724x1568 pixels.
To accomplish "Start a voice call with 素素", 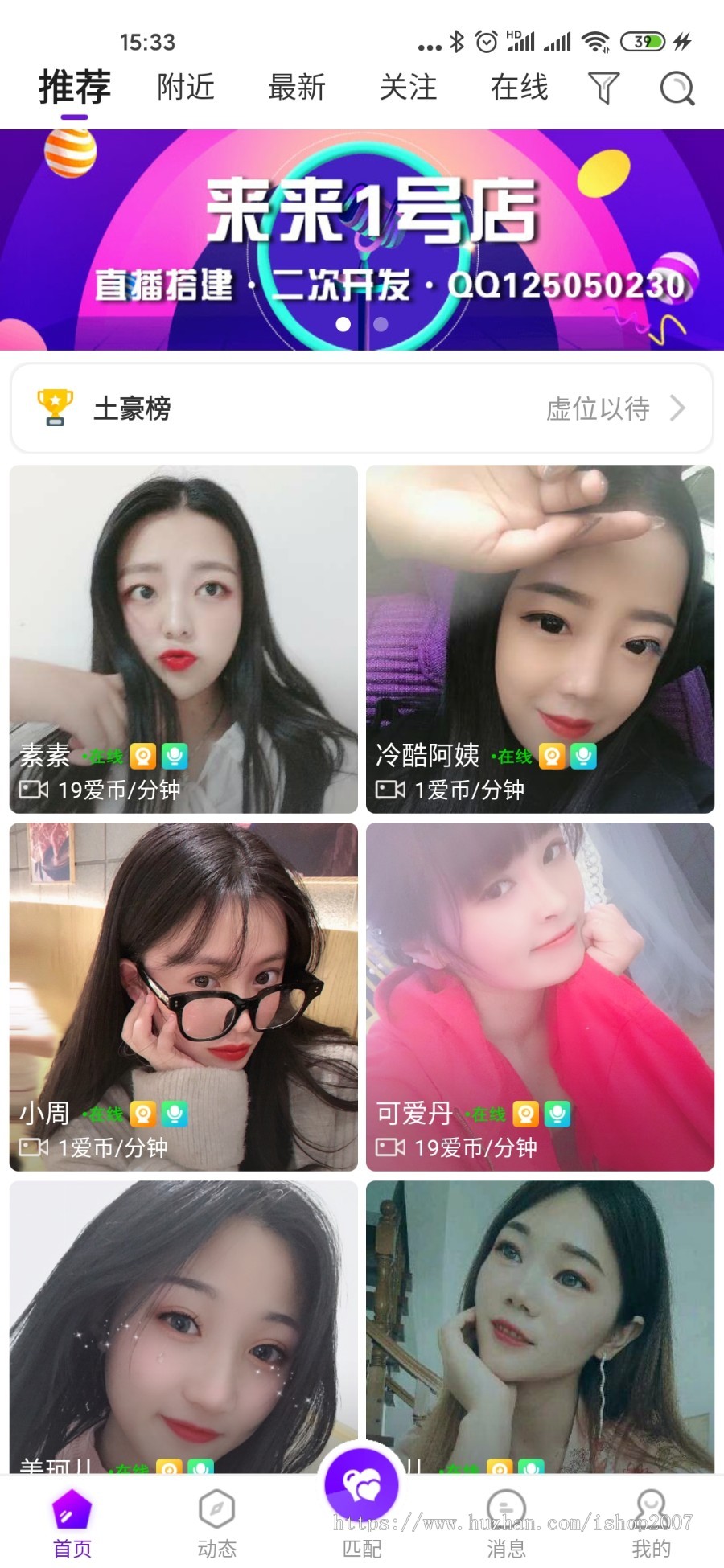I will (175, 757).
